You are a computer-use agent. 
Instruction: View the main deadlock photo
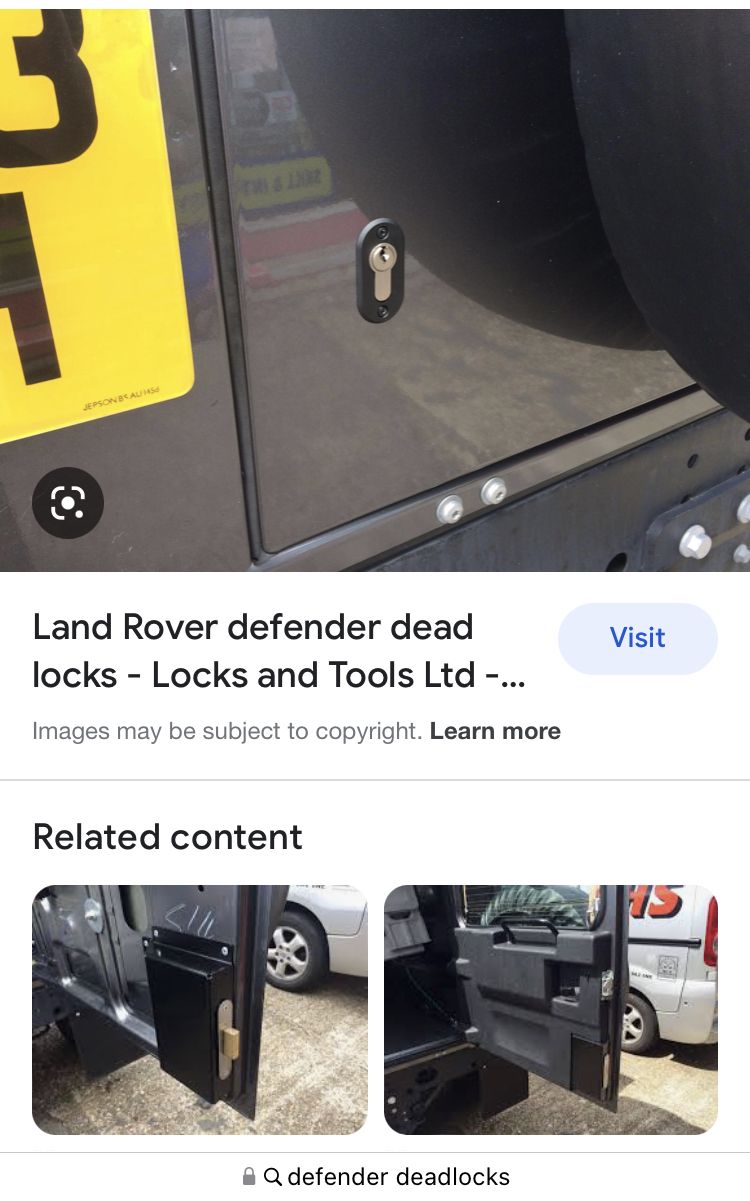(375, 290)
